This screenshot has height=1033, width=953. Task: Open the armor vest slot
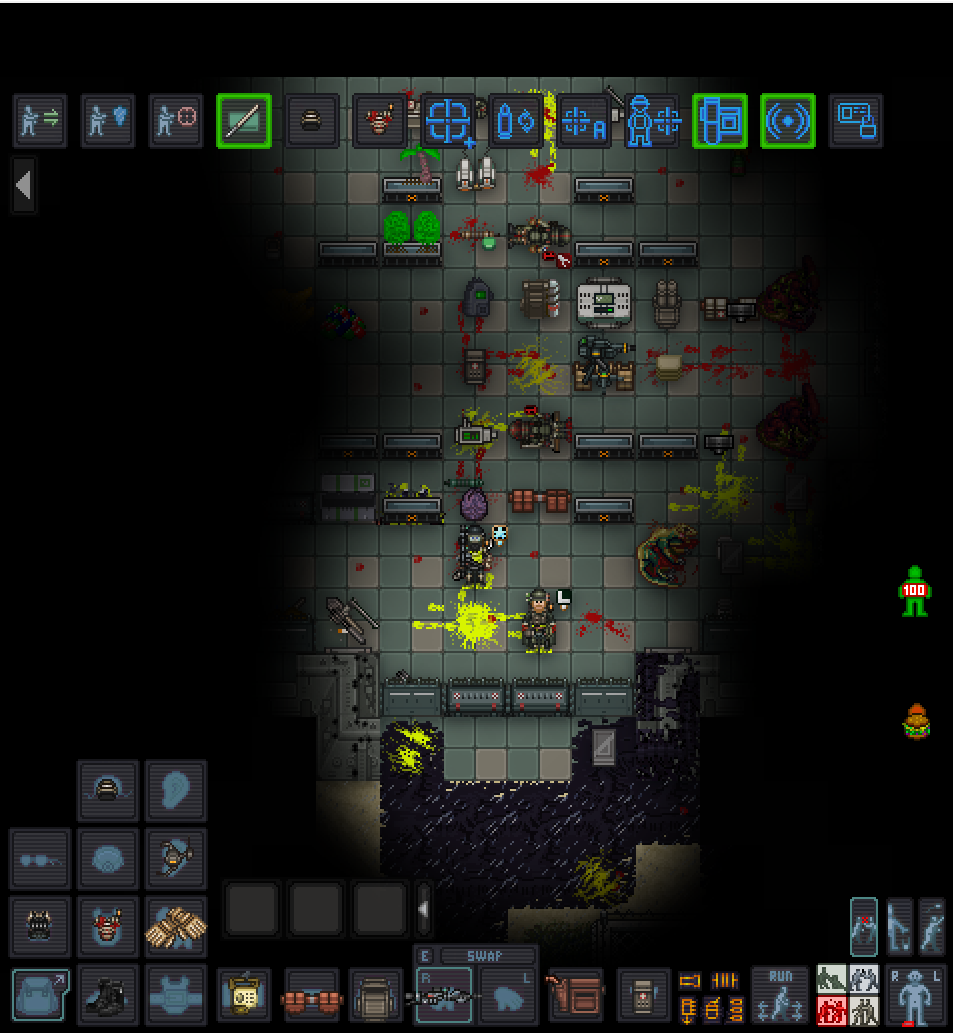pyautogui.click(x=175, y=994)
